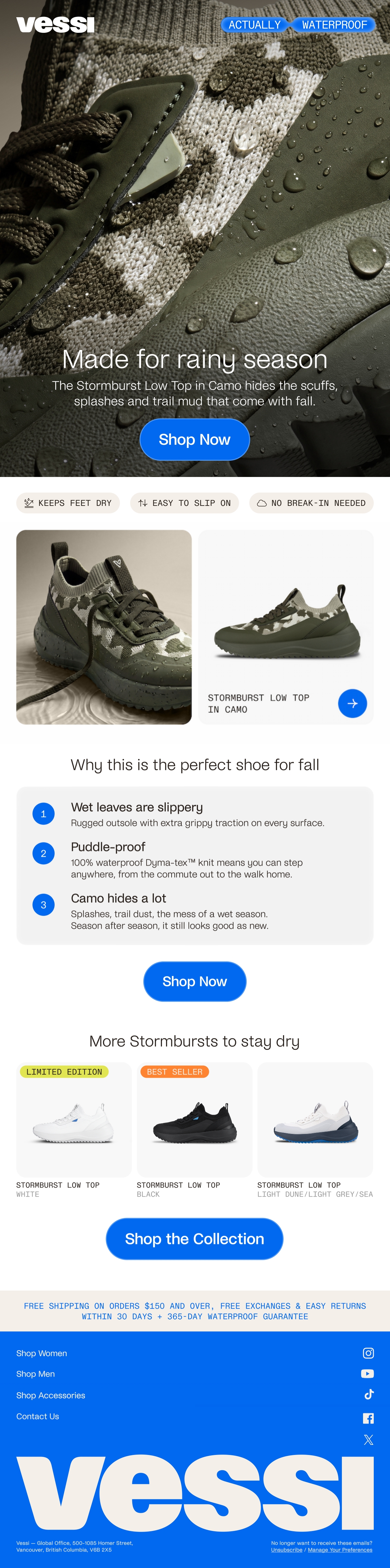This screenshot has width=390, height=1568.
Task: Open Vessi's TikTok icon
Action: coord(369,1394)
